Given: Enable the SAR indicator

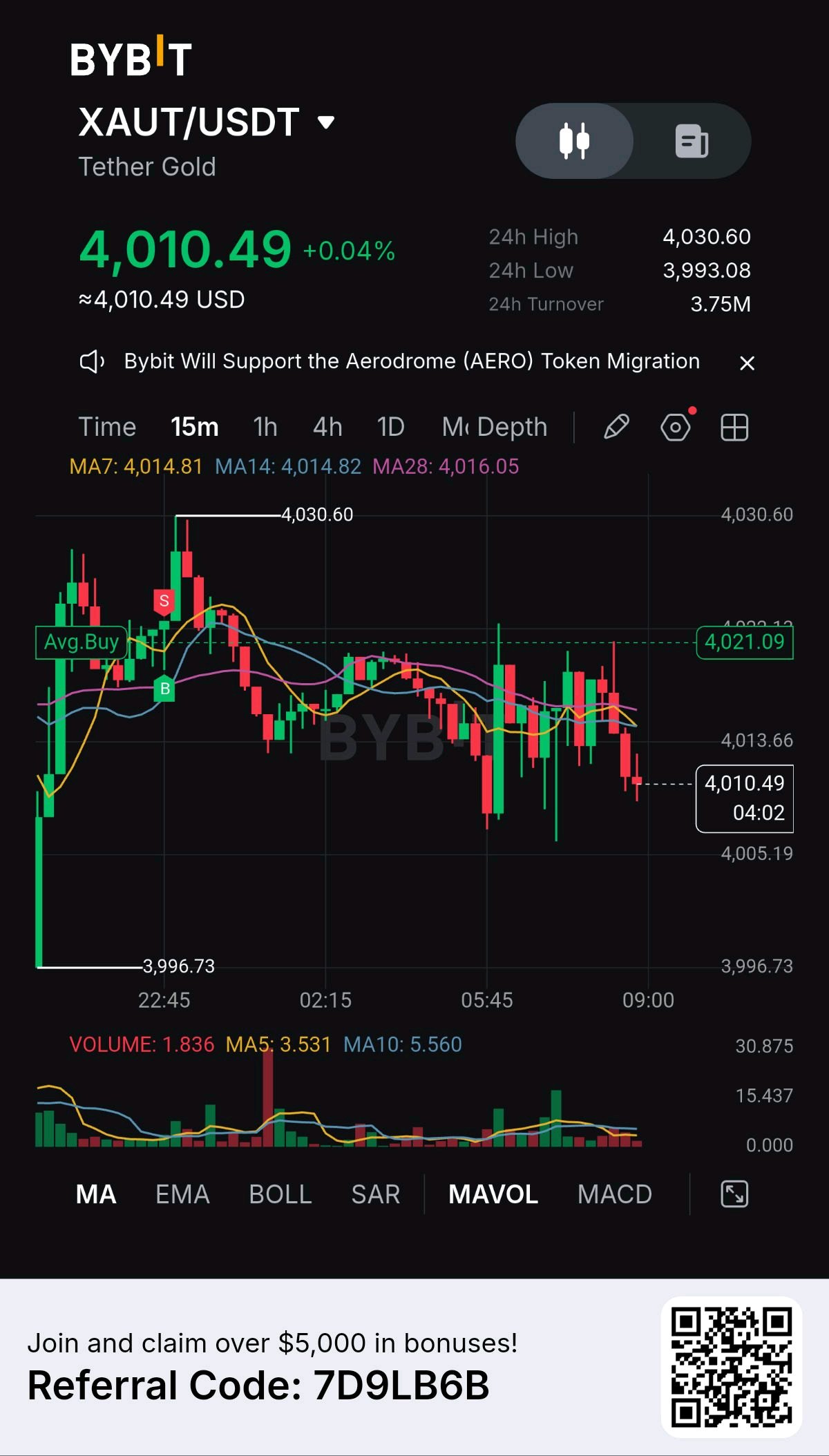Looking at the screenshot, I should coord(376,1194).
